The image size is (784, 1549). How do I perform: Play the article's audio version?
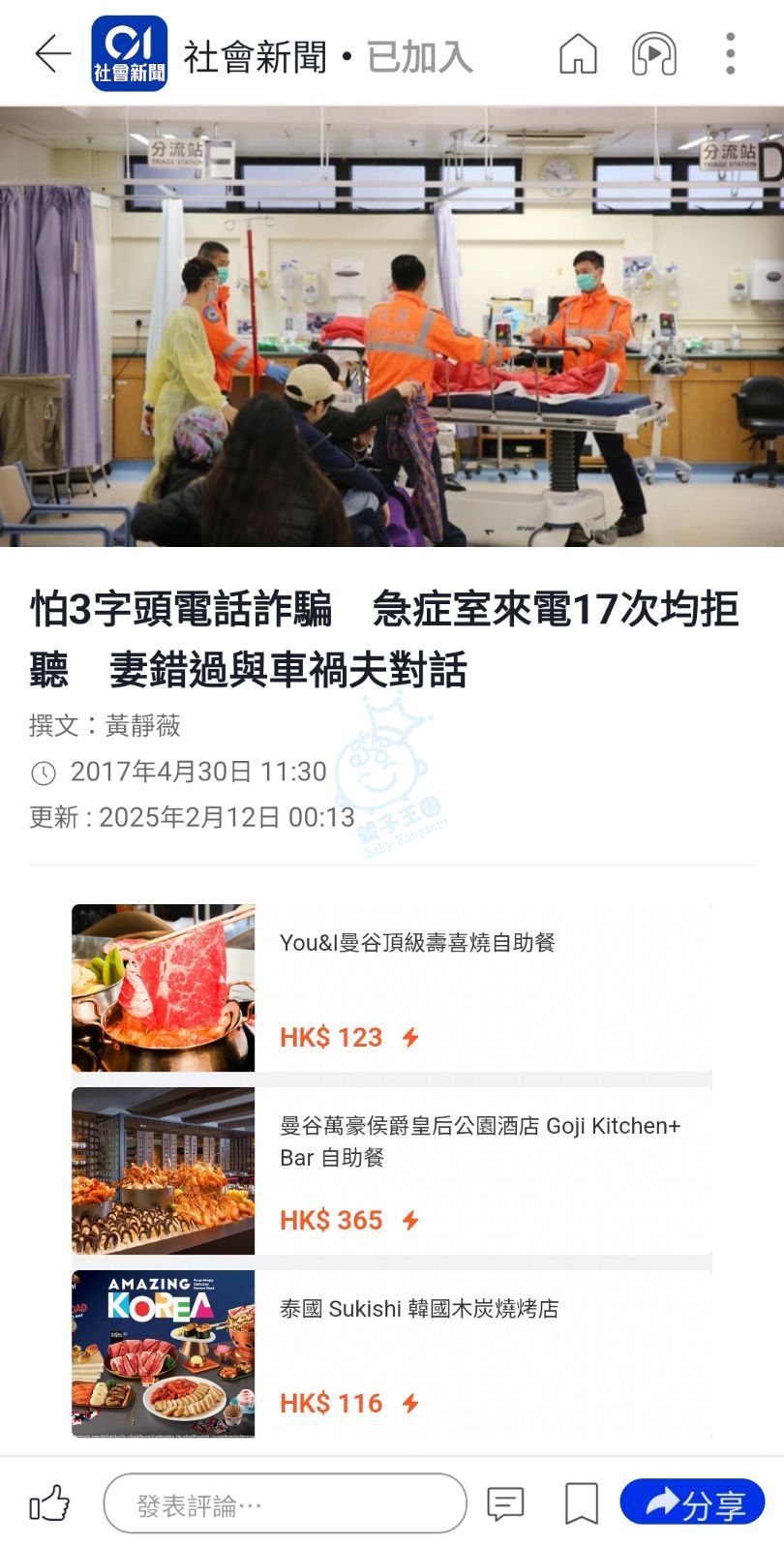[x=653, y=54]
